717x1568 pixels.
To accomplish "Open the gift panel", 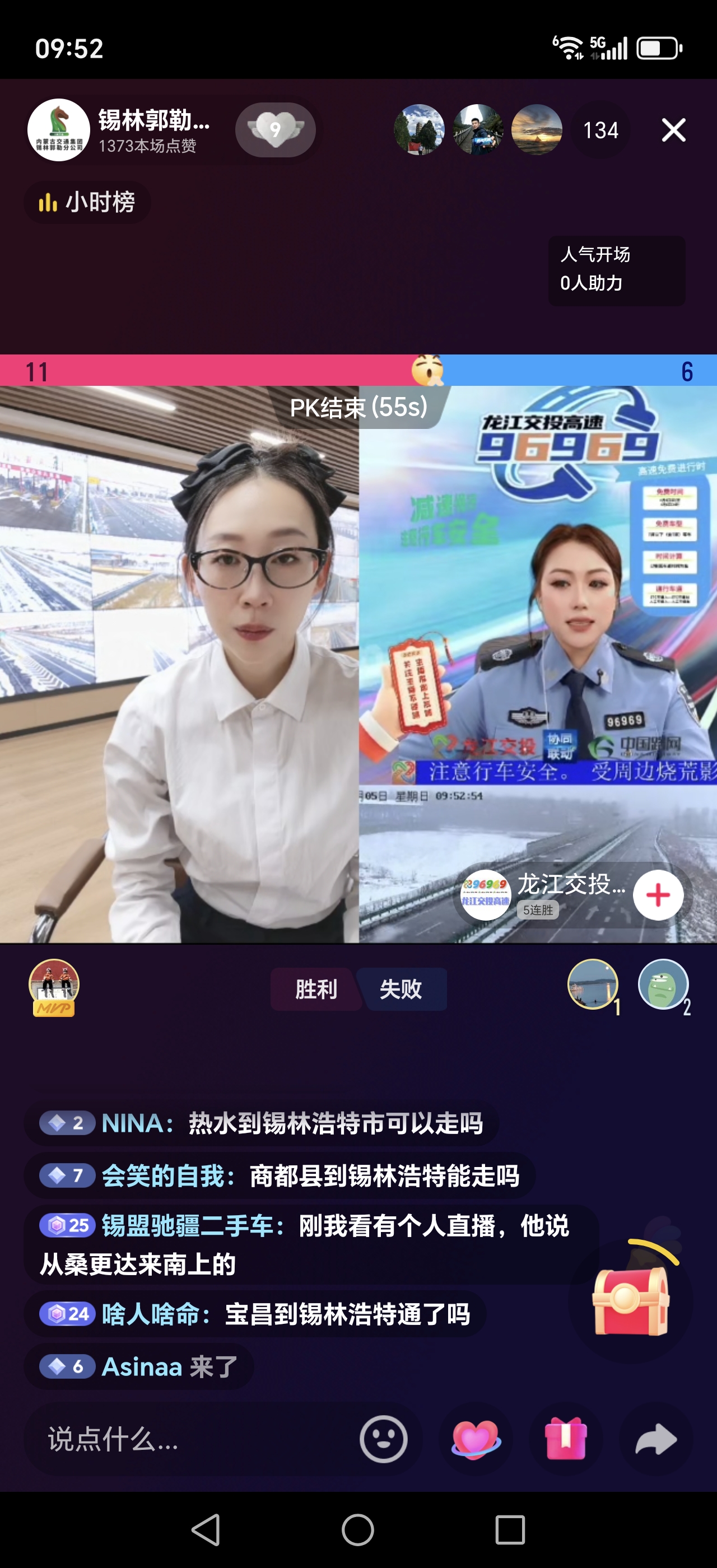I will click(565, 1439).
